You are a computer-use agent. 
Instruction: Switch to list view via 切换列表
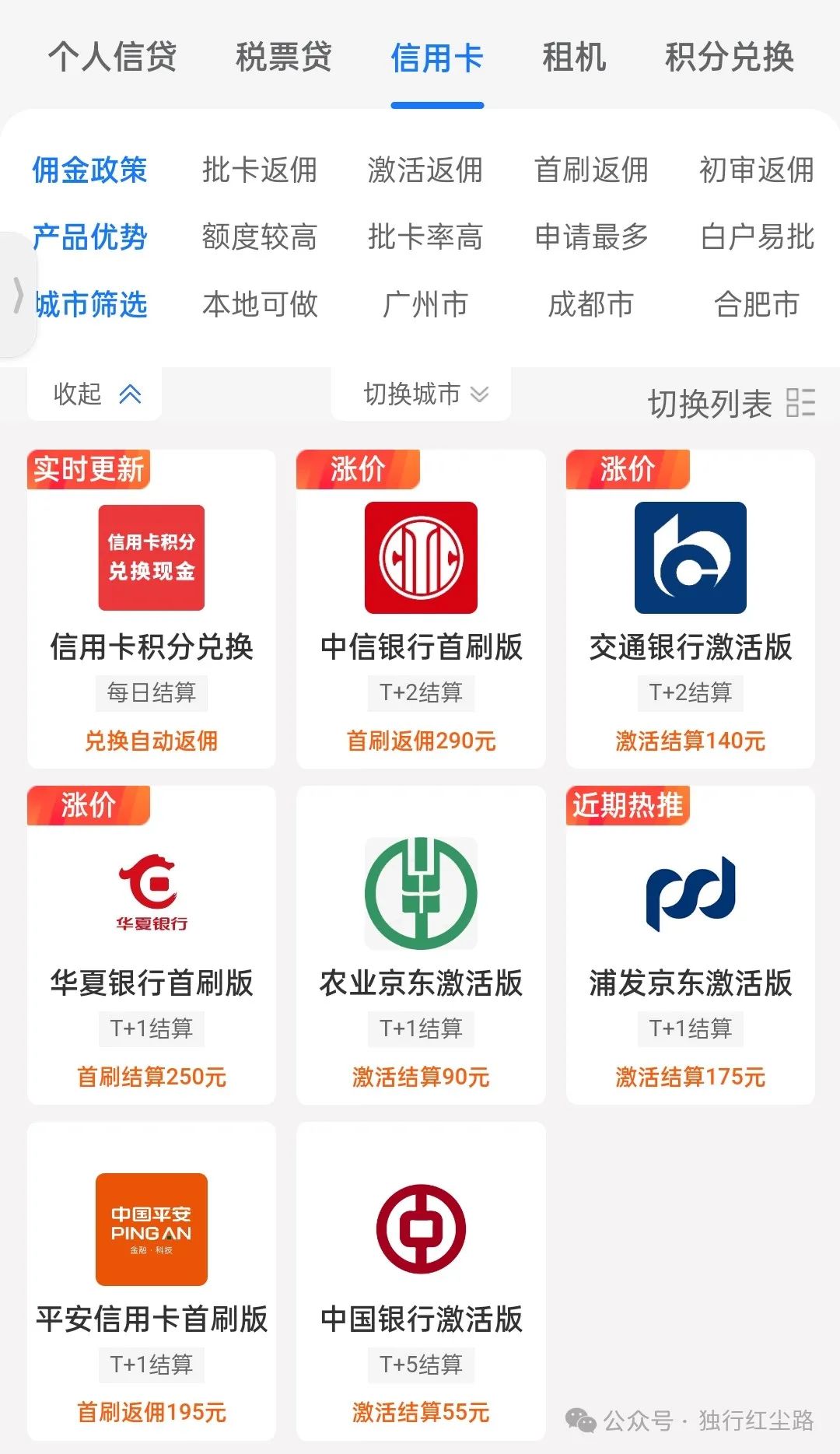point(731,404)
